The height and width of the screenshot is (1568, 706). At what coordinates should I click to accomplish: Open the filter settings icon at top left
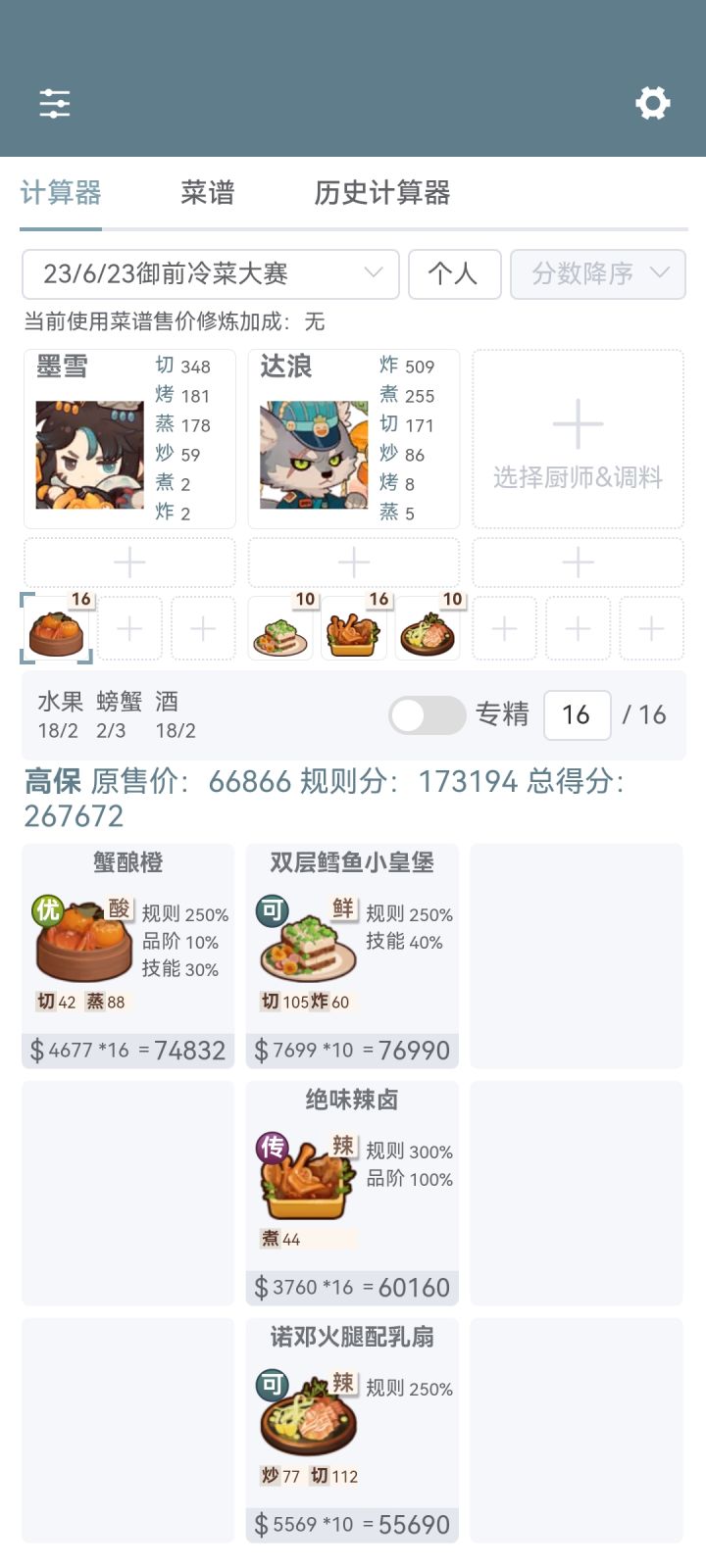(x=56, y=102)
